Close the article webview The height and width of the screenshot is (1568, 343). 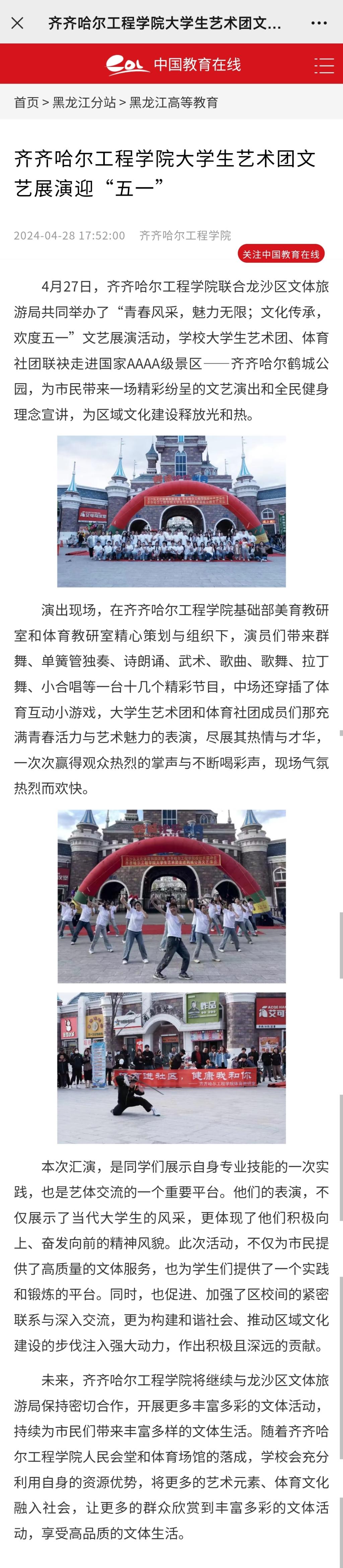[x=18, y=23]
